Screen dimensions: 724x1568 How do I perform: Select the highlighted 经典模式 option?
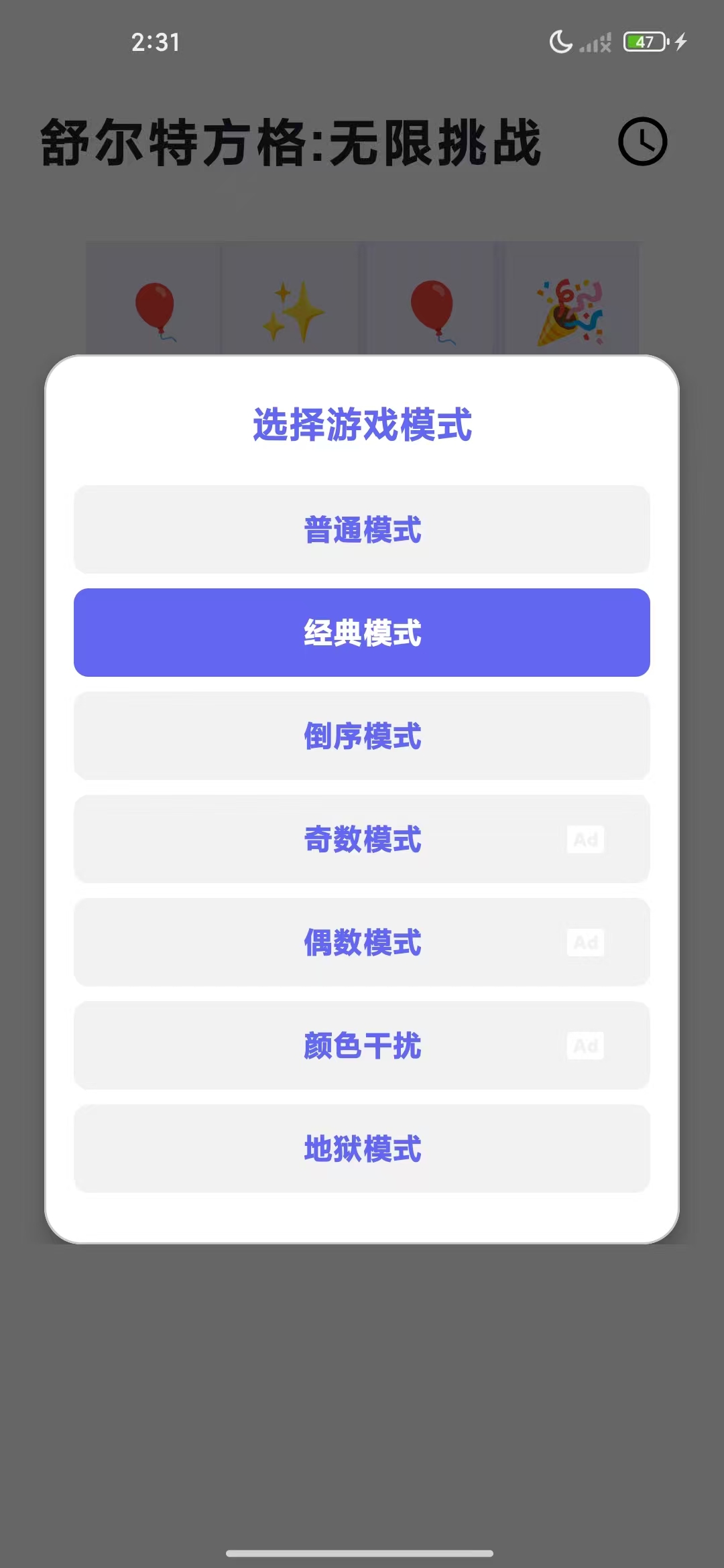coord(362,633)
